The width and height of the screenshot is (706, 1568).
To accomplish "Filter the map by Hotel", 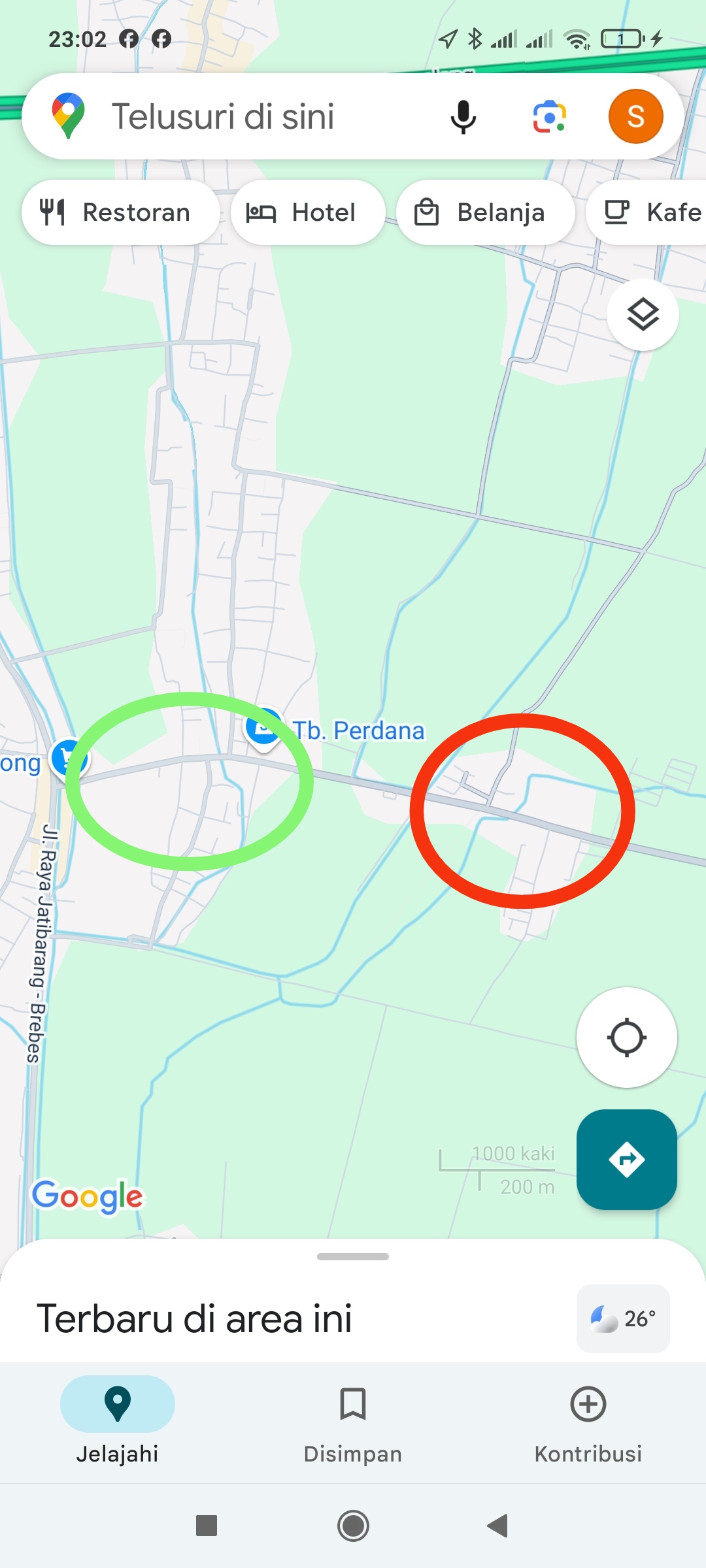I will point(307,212).
